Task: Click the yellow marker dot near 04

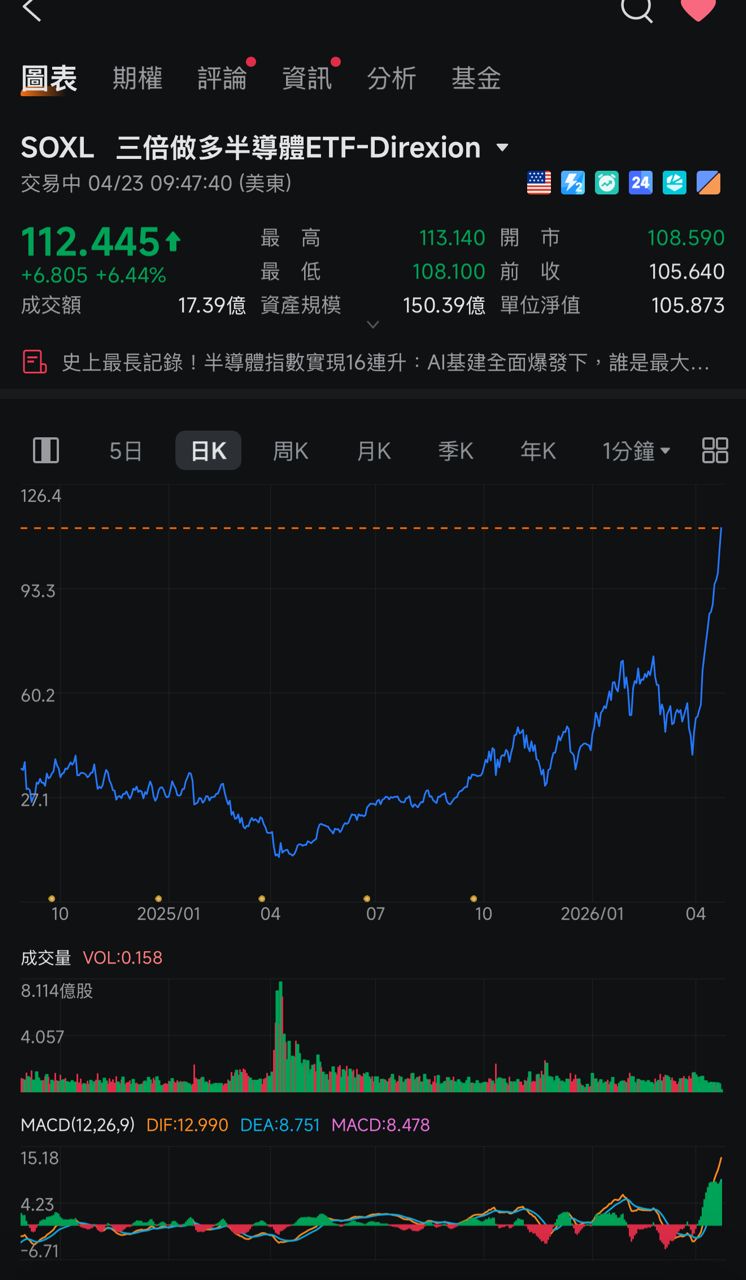Action: (x=262, y=899)
